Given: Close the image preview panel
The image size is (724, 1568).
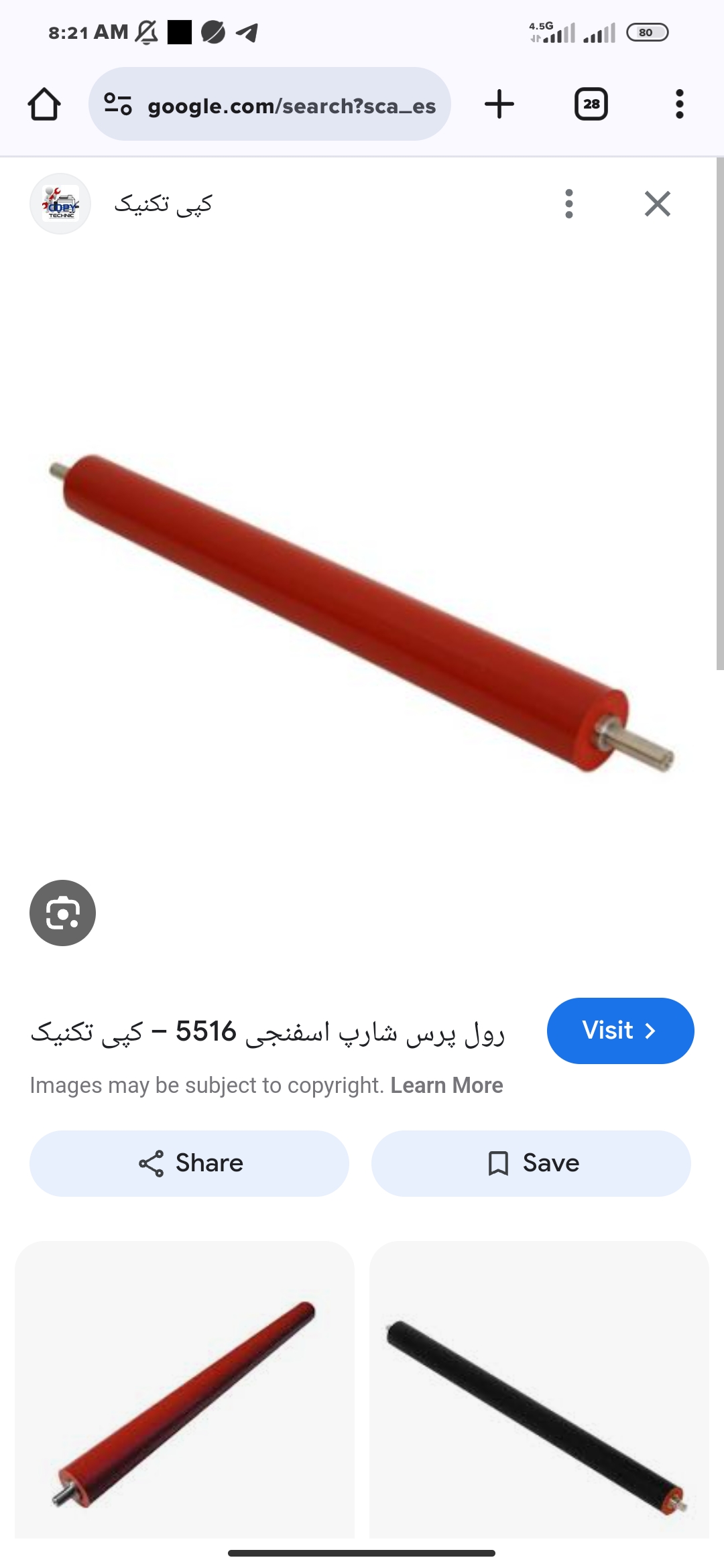Looking at the screenshot, I should pyautogui.click(x=658, y=204).
